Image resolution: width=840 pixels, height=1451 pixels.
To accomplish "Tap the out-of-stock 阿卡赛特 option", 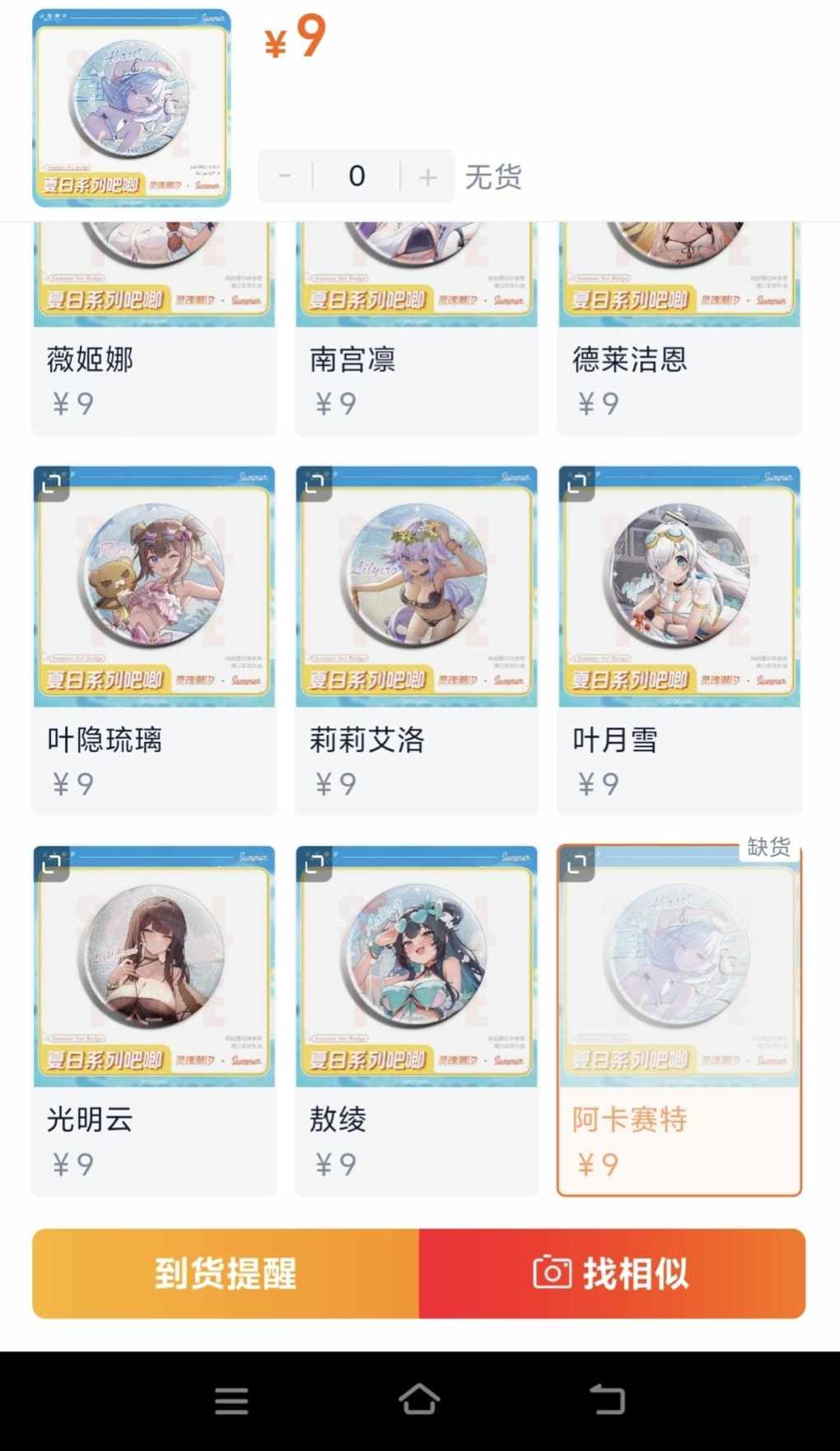I will [679, 1021].
